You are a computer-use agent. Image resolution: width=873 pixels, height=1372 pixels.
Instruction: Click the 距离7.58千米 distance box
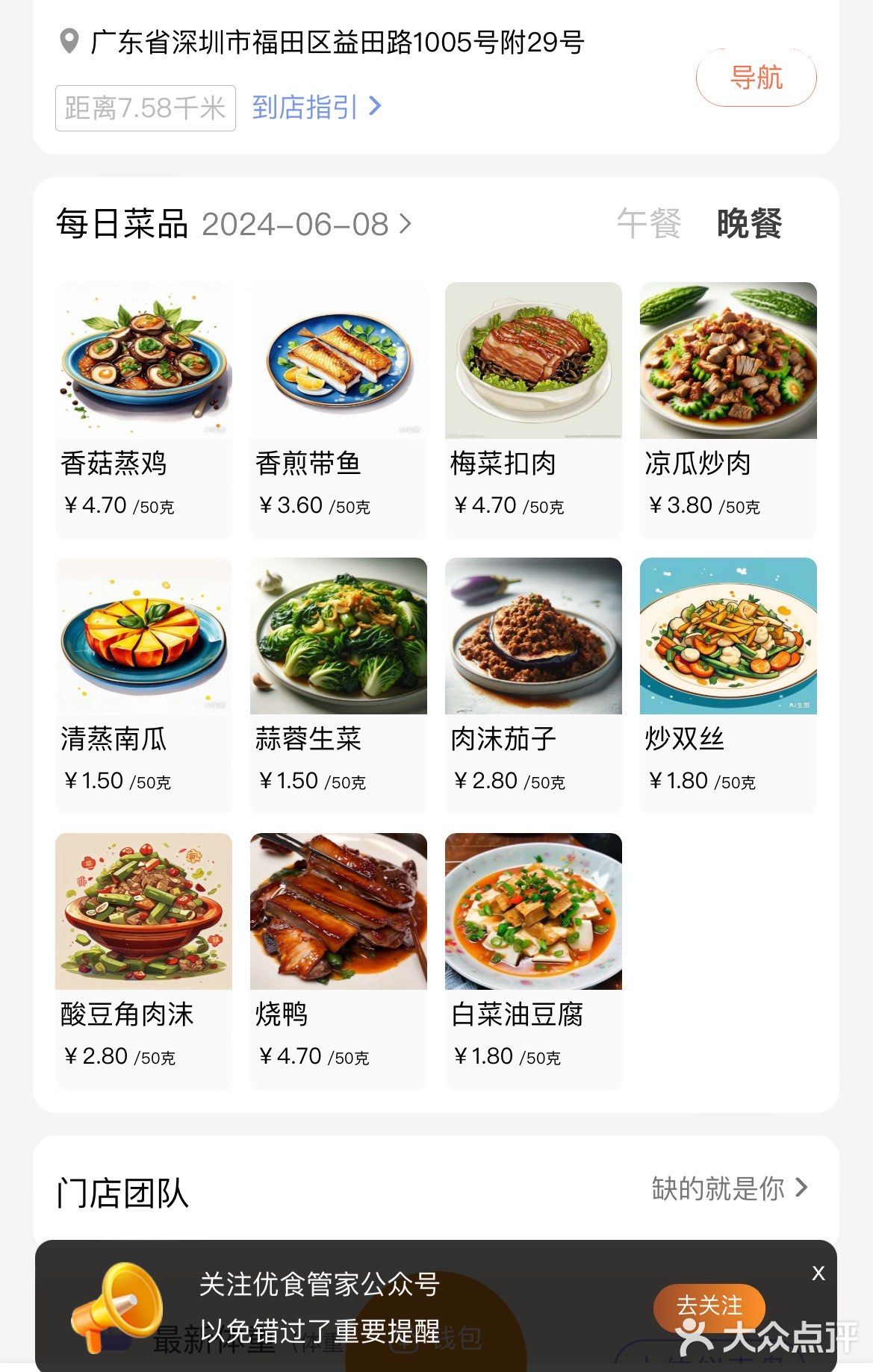(x=144, y=107)
